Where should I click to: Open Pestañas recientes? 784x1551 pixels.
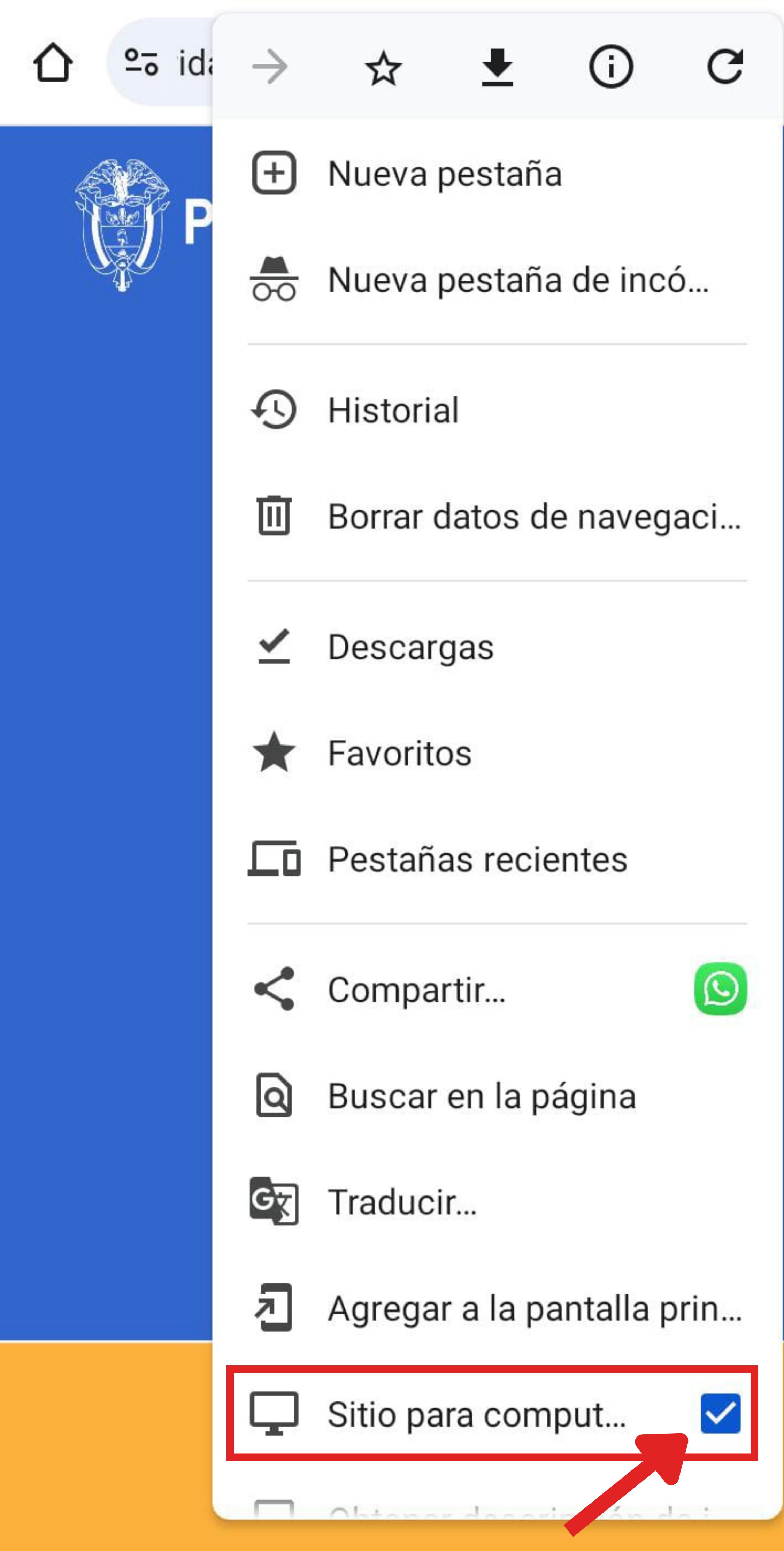(477, 859)
